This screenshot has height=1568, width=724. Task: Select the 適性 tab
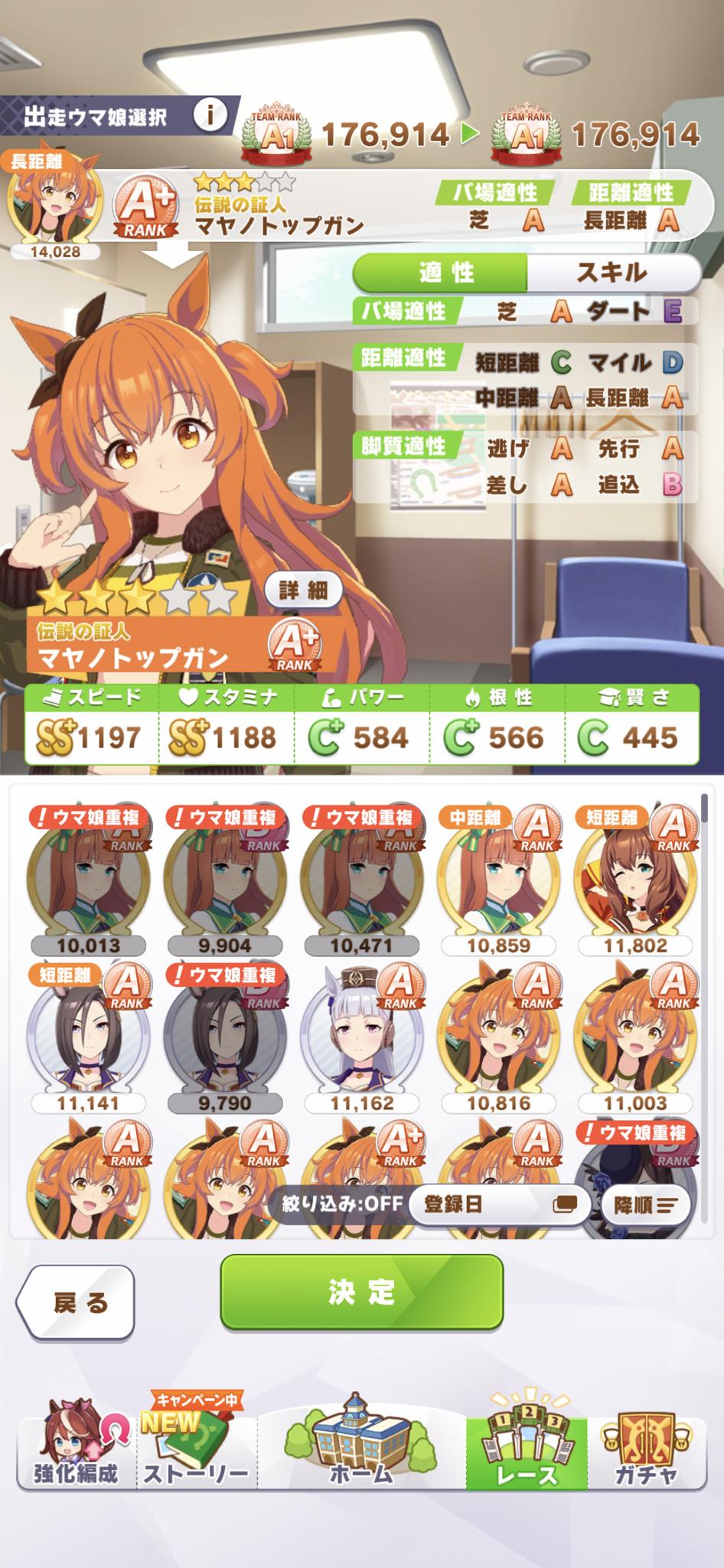445,273
